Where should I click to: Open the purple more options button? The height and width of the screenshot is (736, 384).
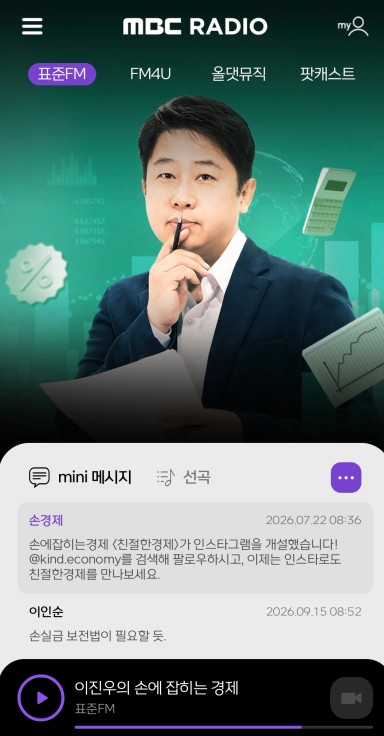(346, 477)
